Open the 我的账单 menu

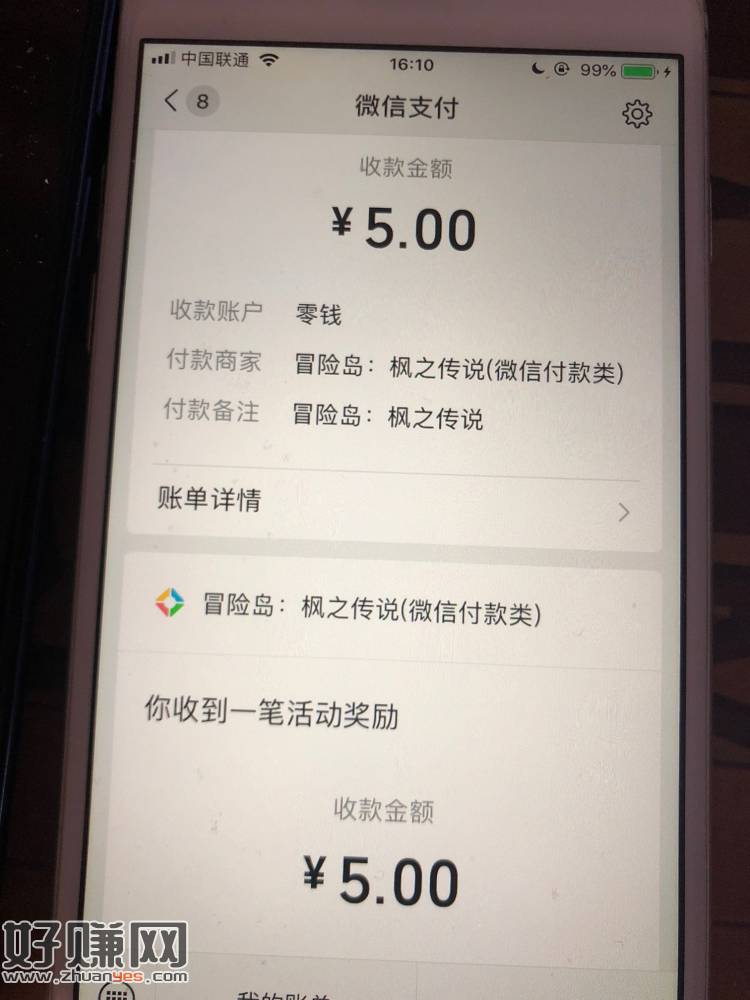283,995
